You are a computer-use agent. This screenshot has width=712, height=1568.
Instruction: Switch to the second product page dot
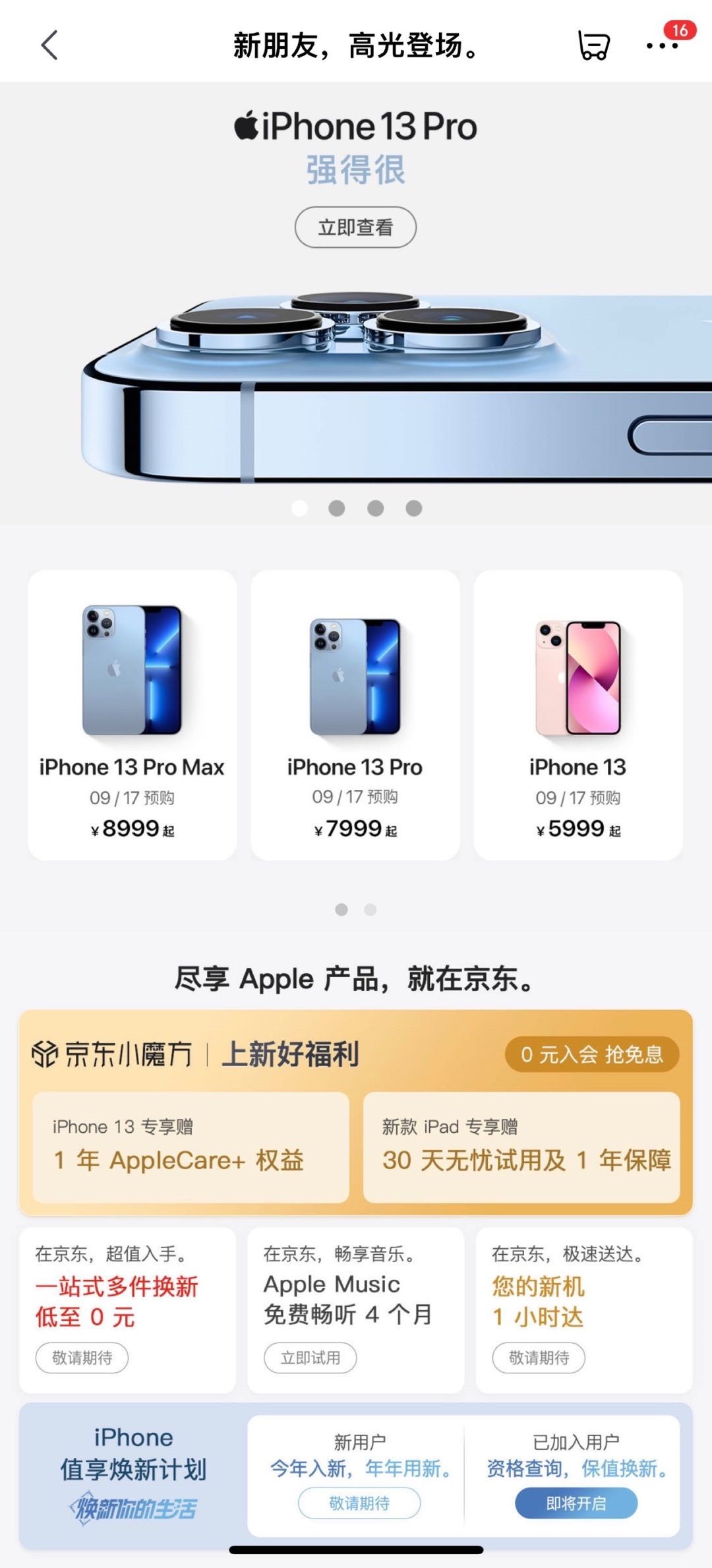pyautogui.click(x=368, y=909)
